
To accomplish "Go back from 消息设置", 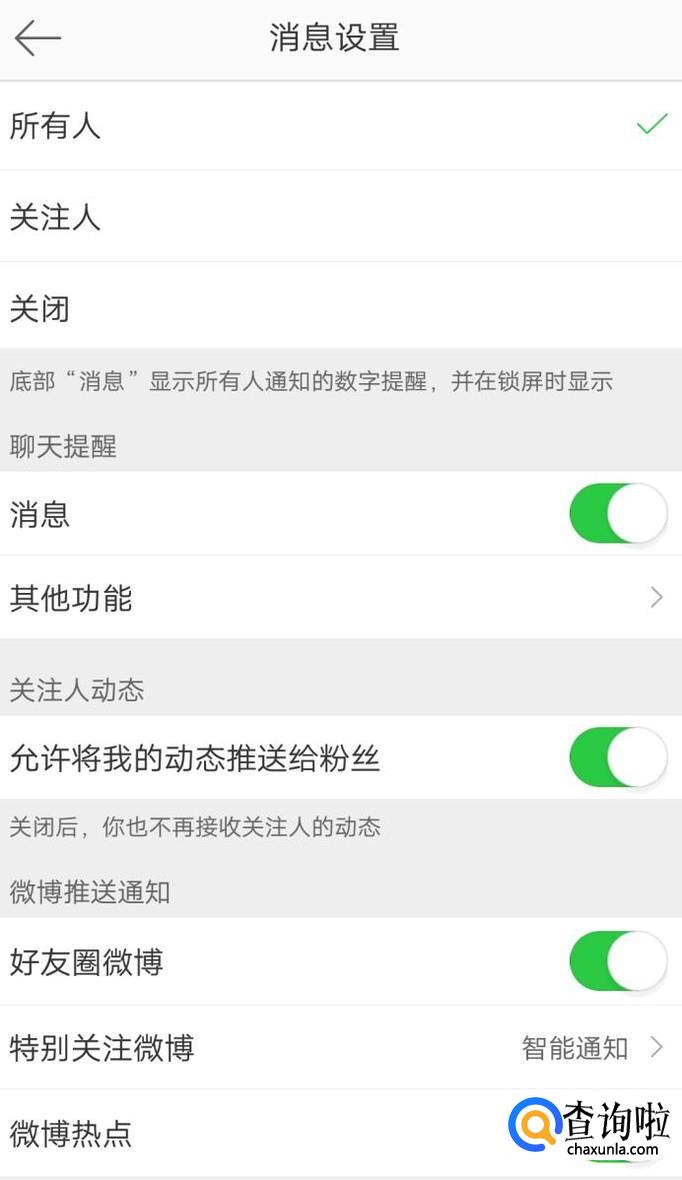I will pos(38,38).
